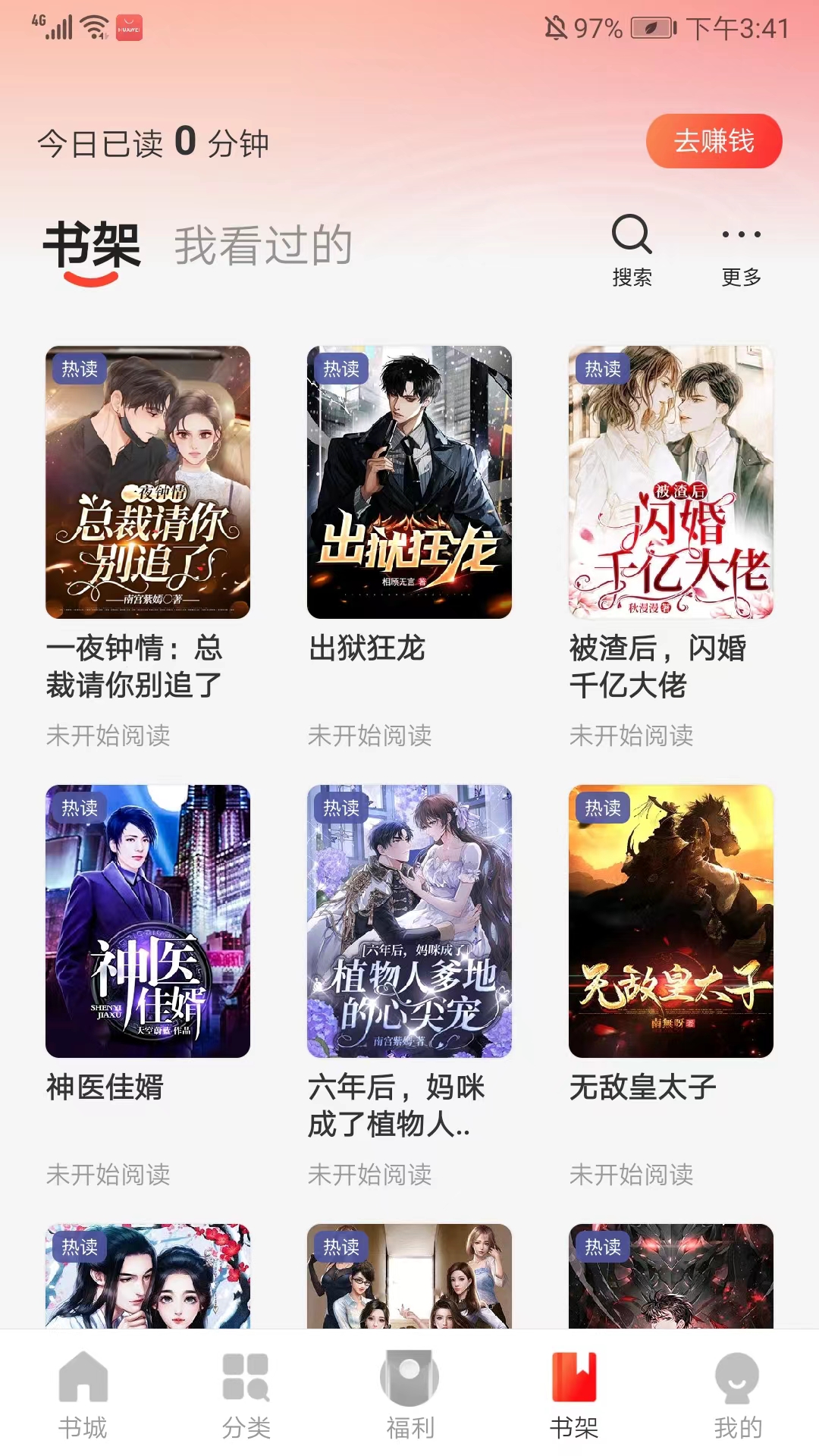The width and height of the screenshot is (819, 1456).
Task: Switch to the 书架 tab
Action: click(x=91, y=243)
